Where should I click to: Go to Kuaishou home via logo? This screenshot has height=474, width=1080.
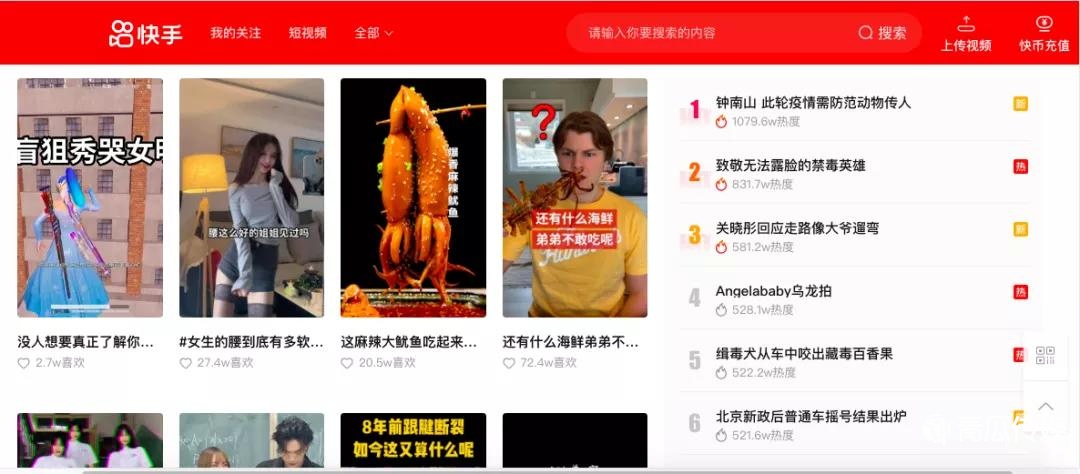[146, 34]
